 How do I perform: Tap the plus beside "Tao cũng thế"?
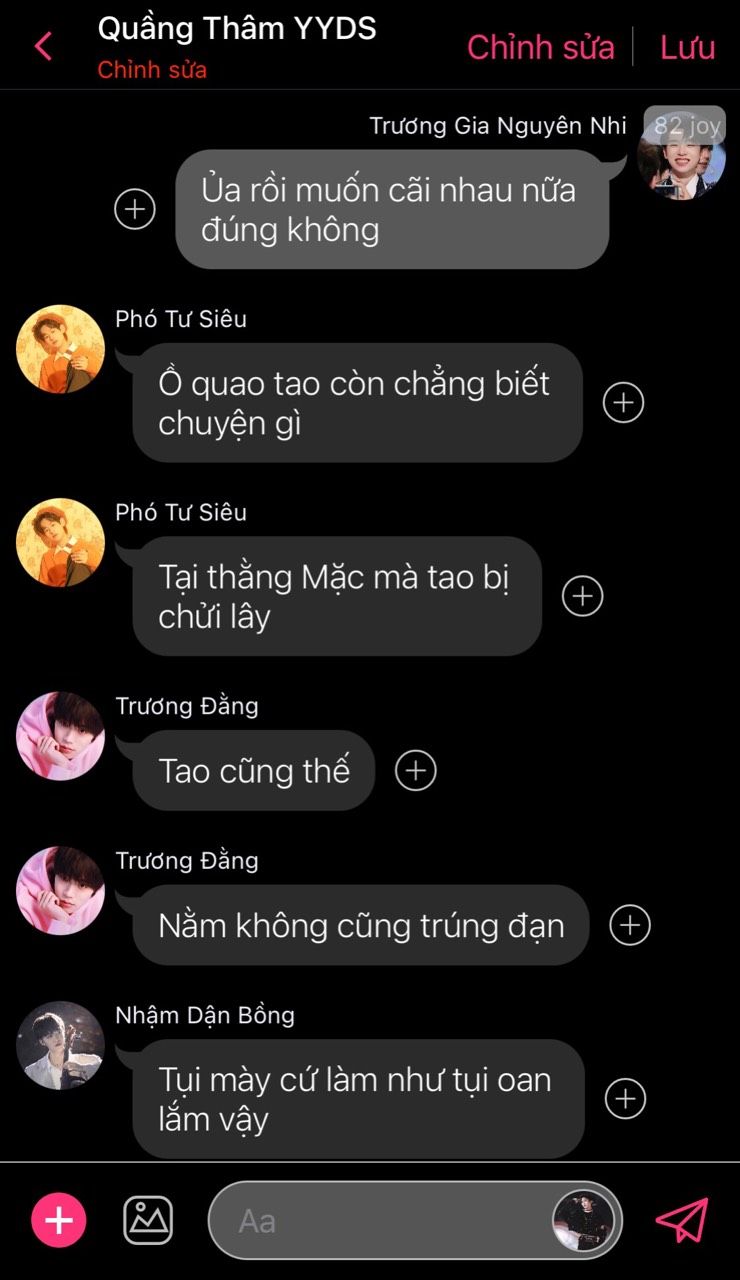point(415,770)
